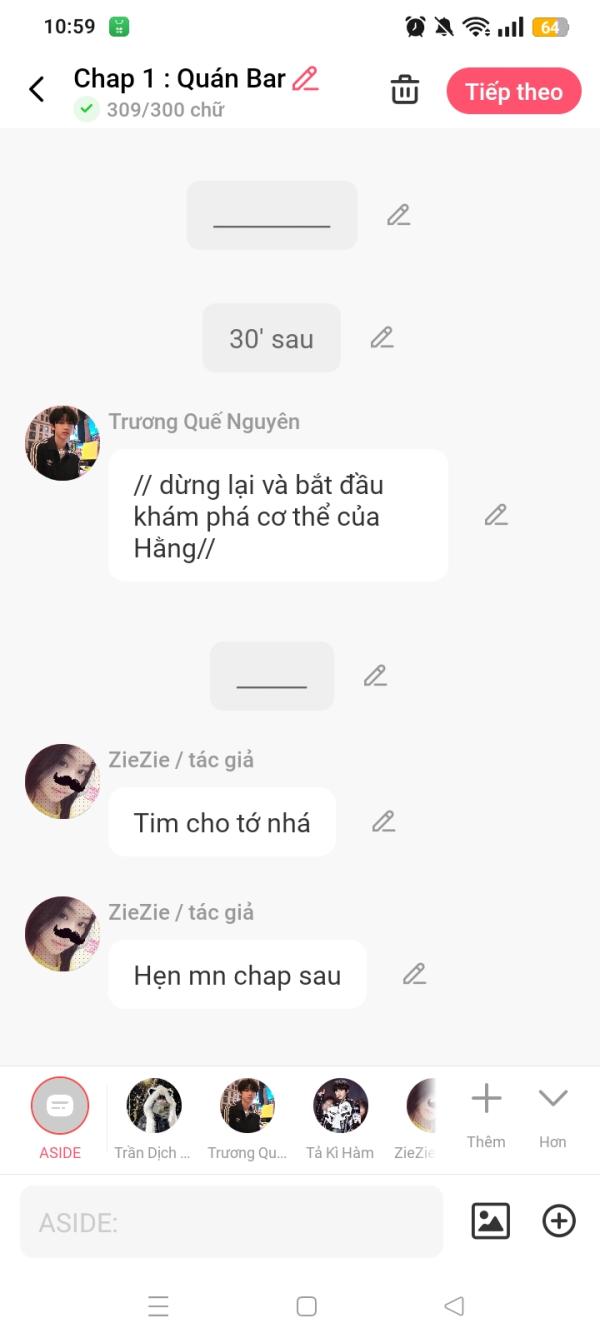The image size is (600, 1343).
Task: Select character Tả Kì Hàm
Action: coord(340,1106)
